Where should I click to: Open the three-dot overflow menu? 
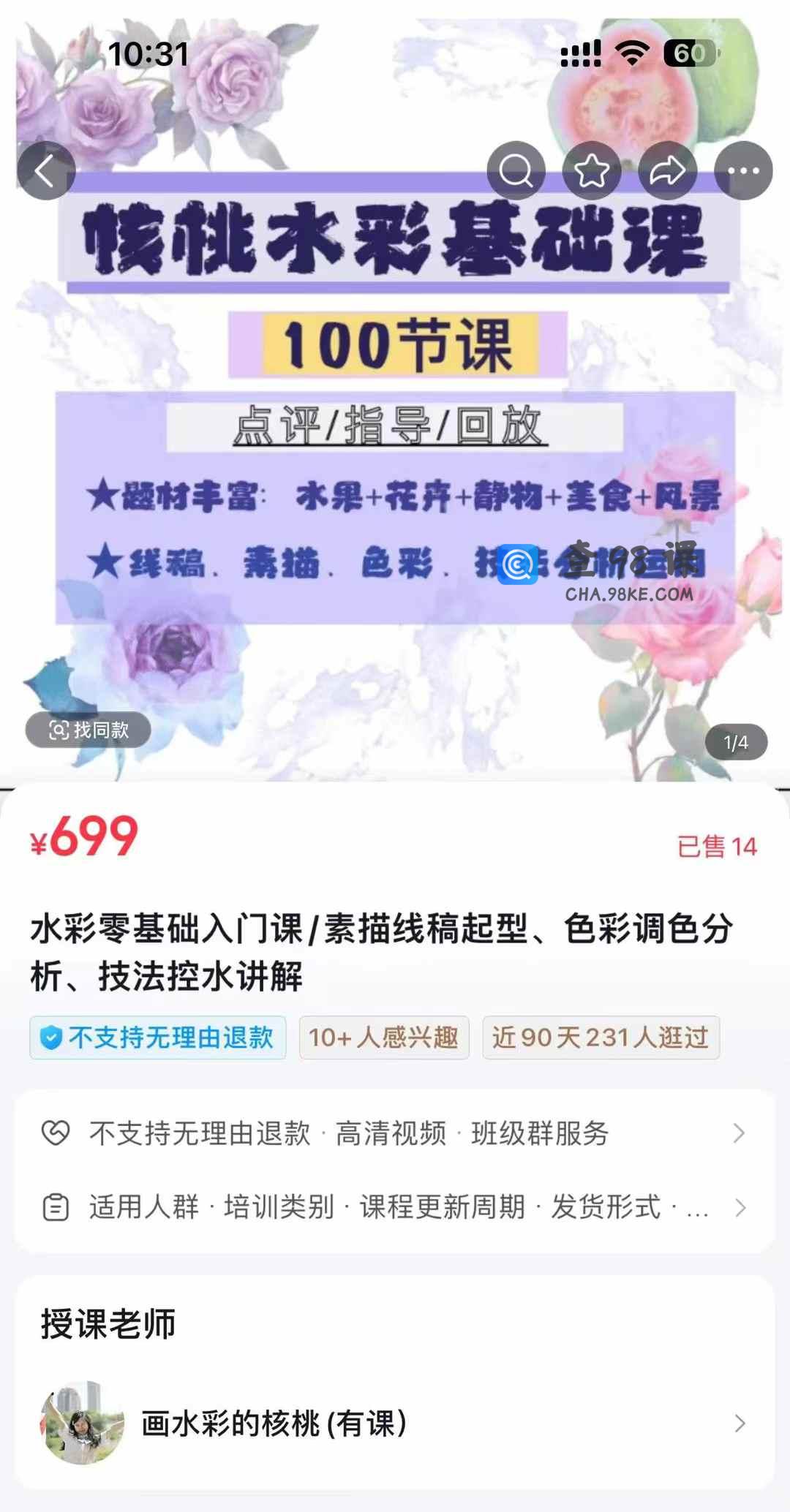pos(743,171)
